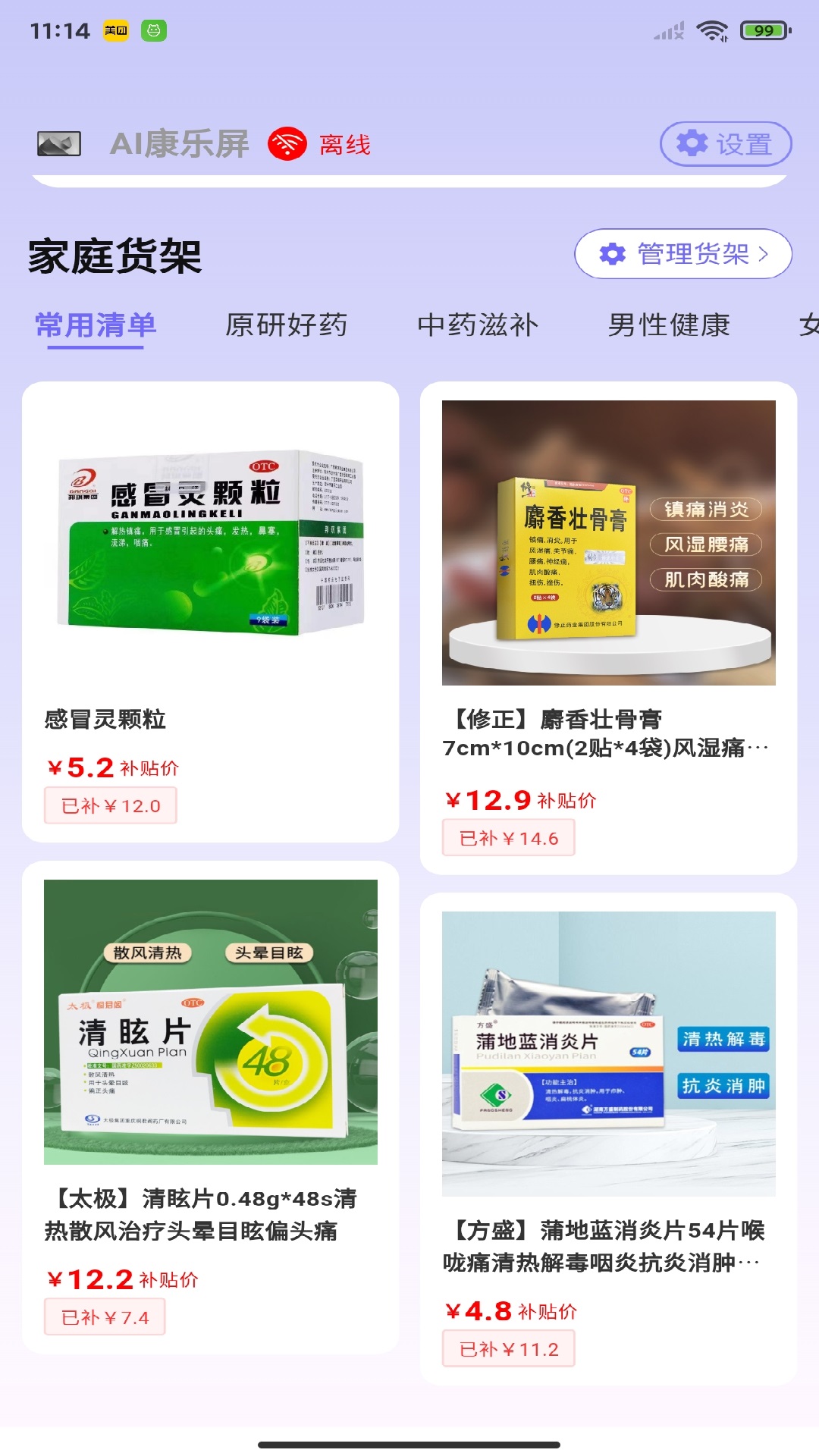Open the app logo image at top left

point(60,143)
